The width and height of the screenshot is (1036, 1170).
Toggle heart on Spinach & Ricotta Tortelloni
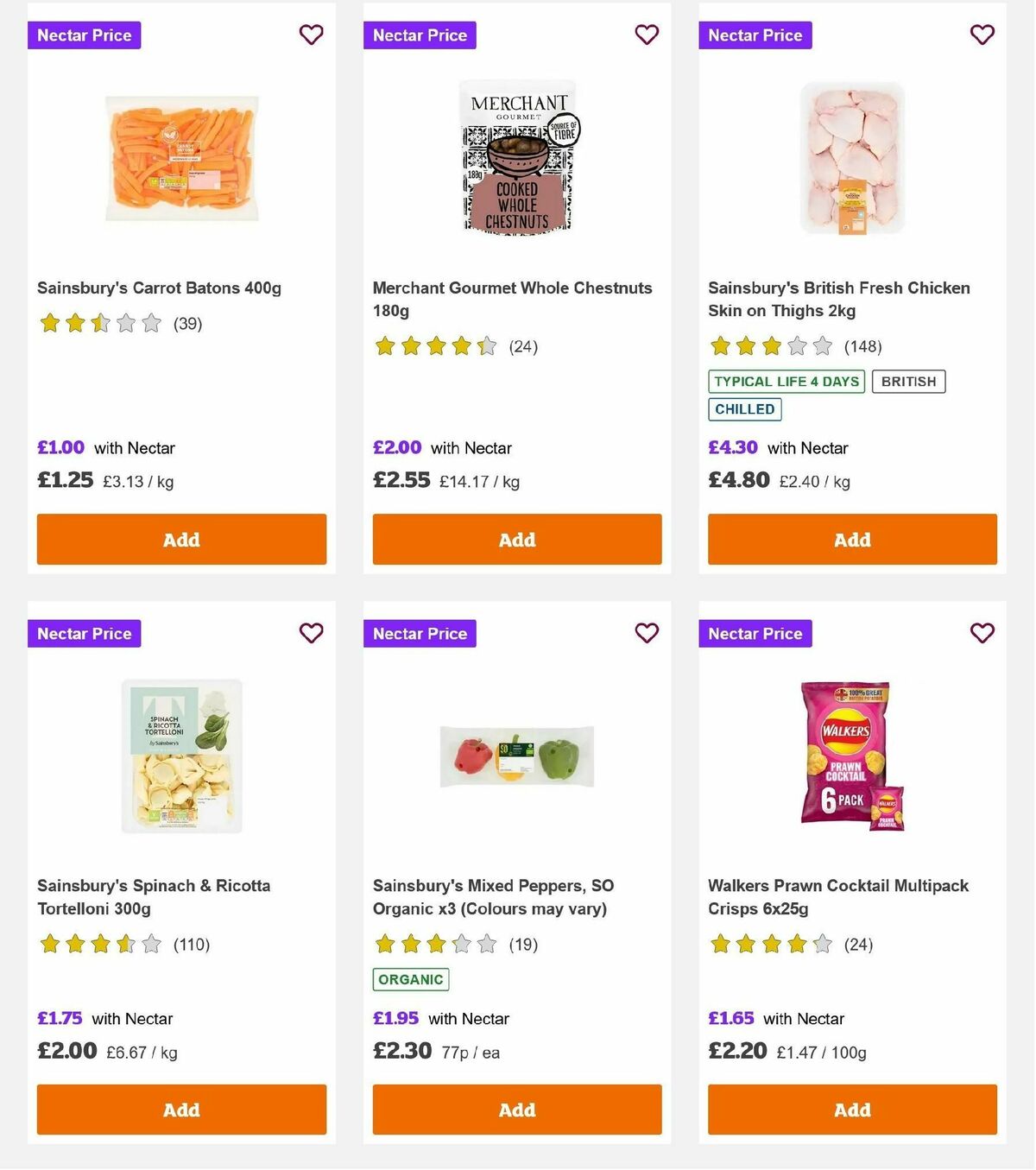click(x=311, y=633)
